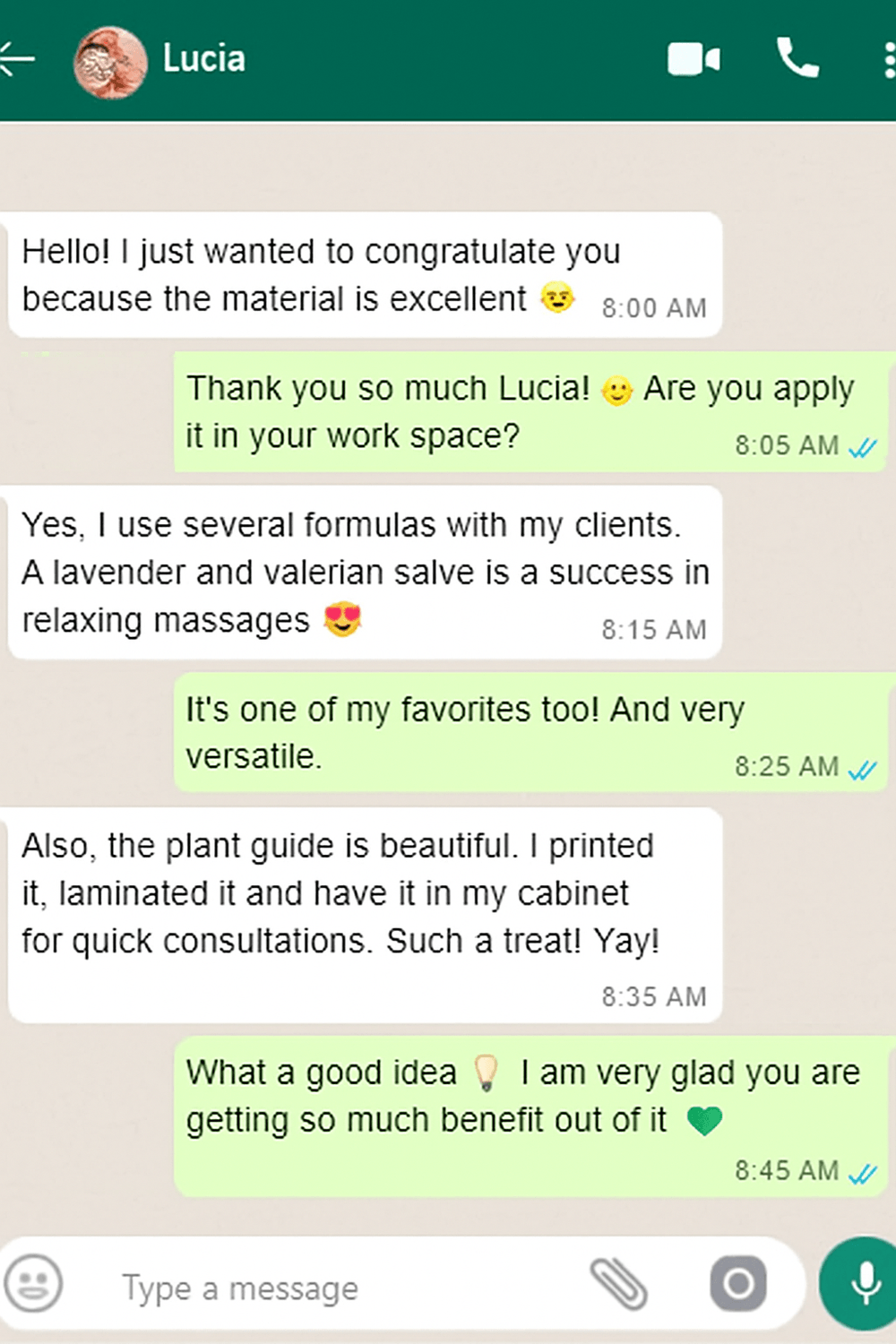Attach a file with the paperclip
896x1344 pixels.
pos(618,1283)
